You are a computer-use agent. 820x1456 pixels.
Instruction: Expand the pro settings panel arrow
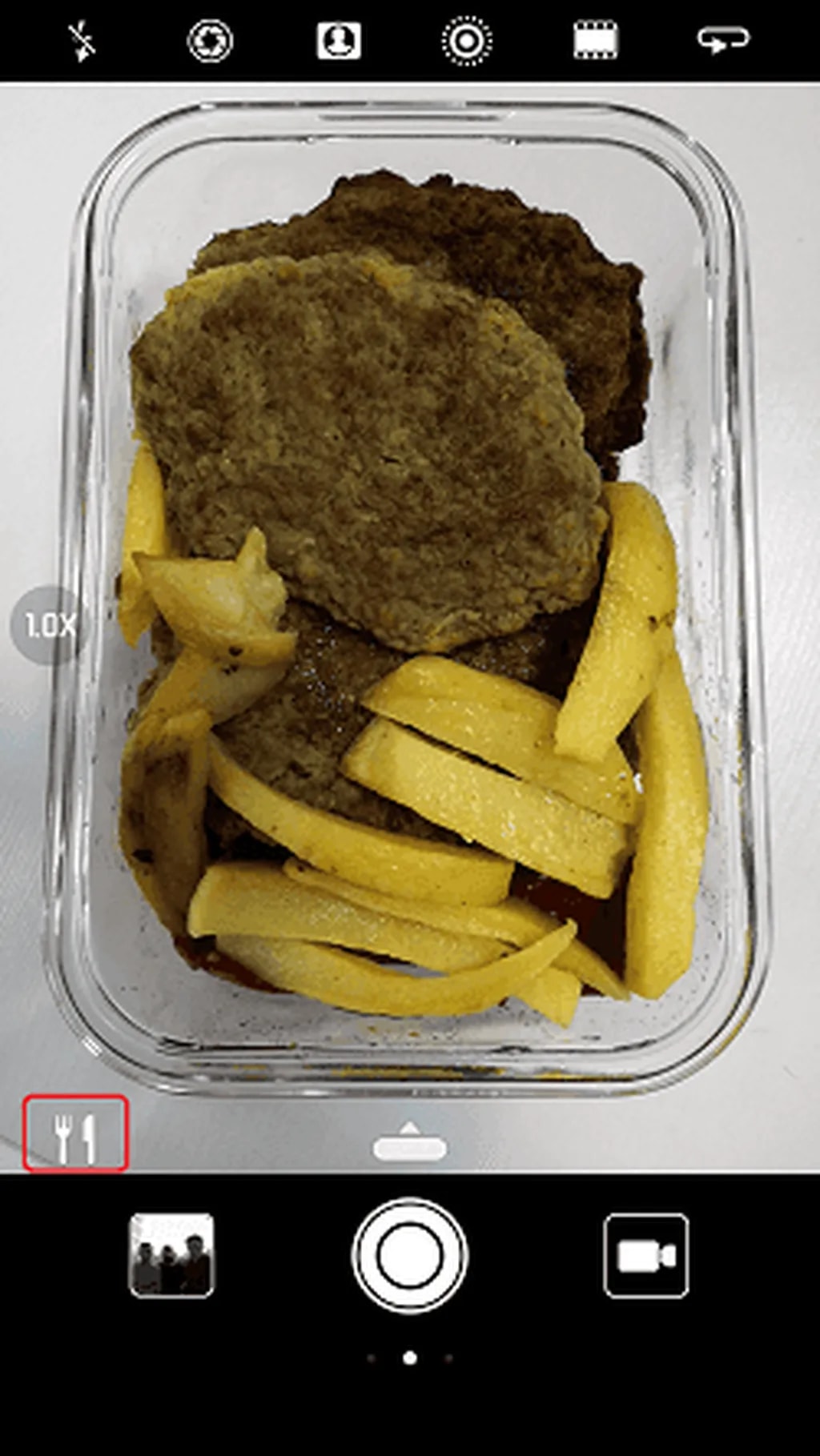(x=409, y=1141)
